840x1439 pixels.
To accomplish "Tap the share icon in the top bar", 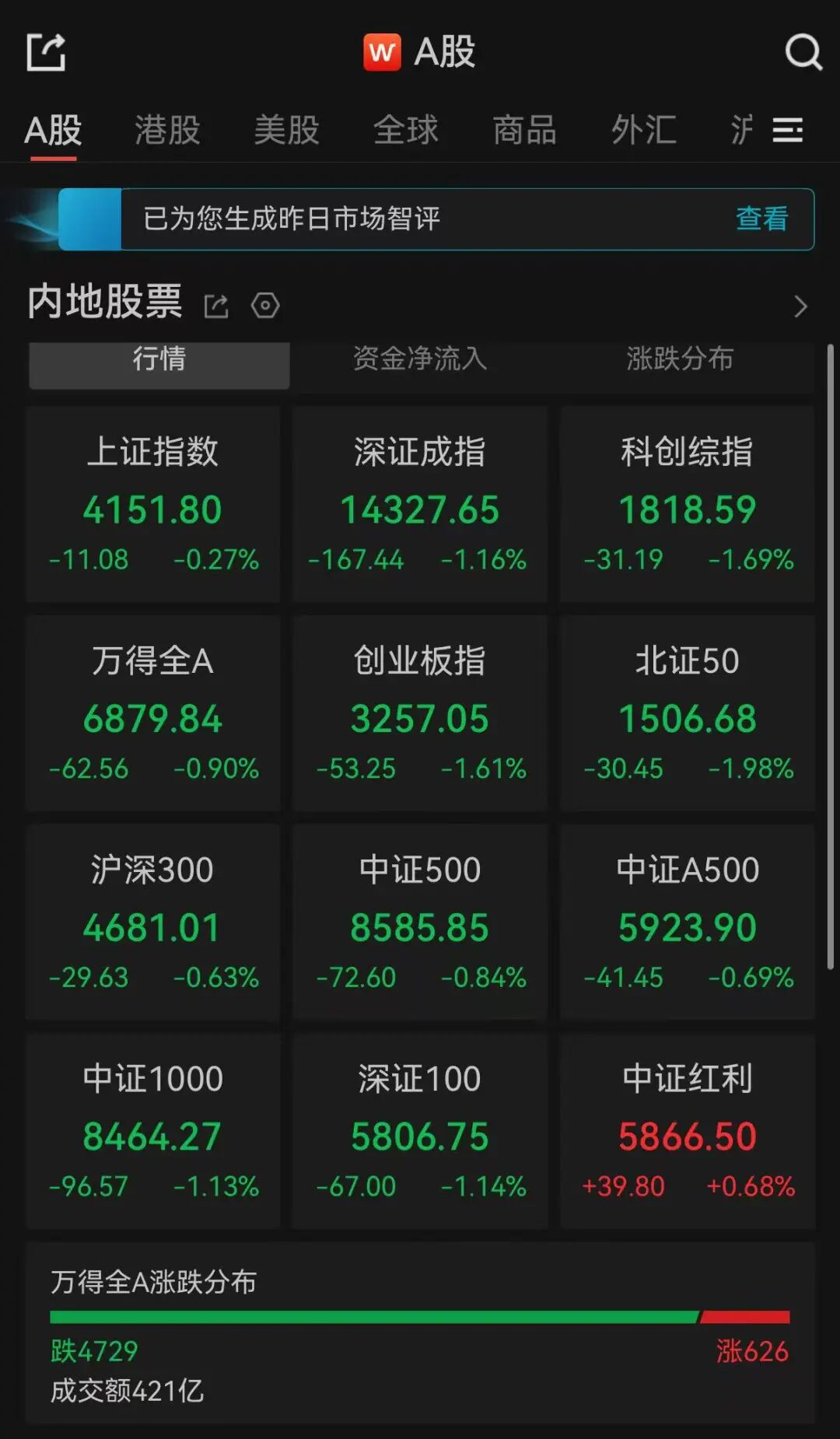I will [x=46, y=52].
